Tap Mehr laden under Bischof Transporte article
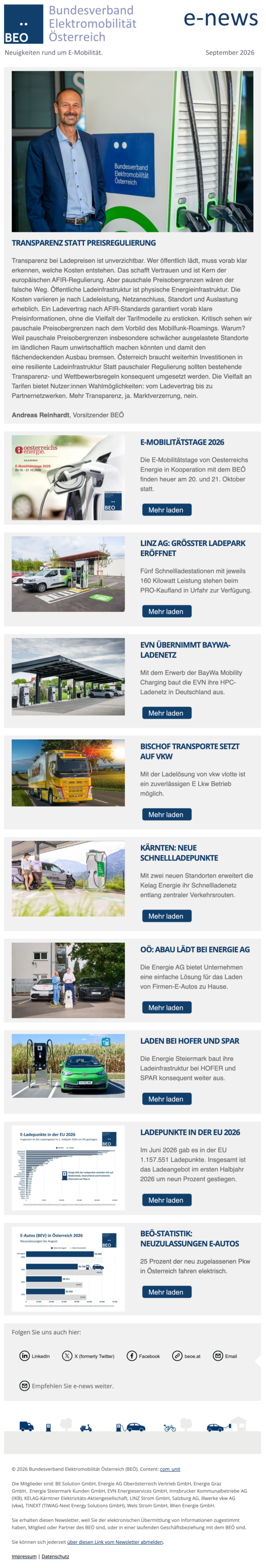This screenshot has height=1568, width=266. point(166,814)
